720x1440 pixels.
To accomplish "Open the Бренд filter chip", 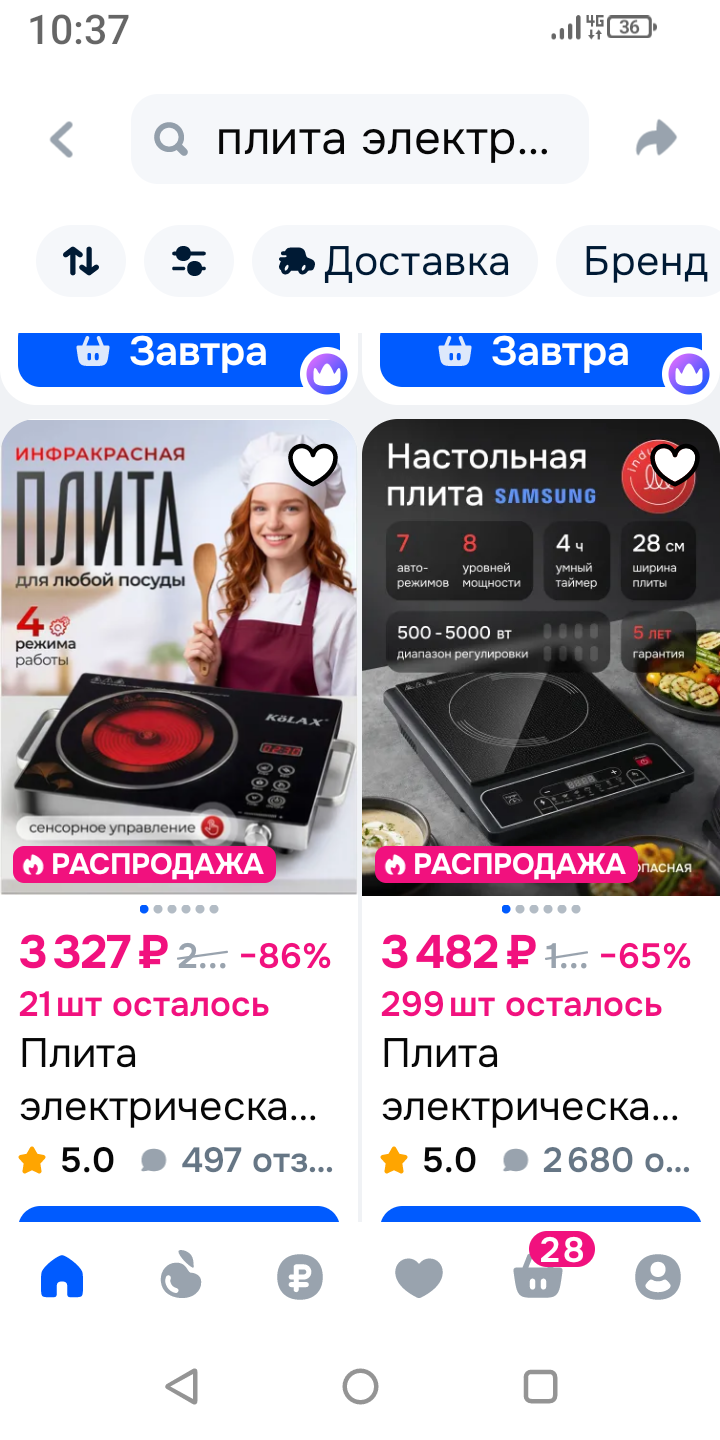I will [x=645, y=262].
